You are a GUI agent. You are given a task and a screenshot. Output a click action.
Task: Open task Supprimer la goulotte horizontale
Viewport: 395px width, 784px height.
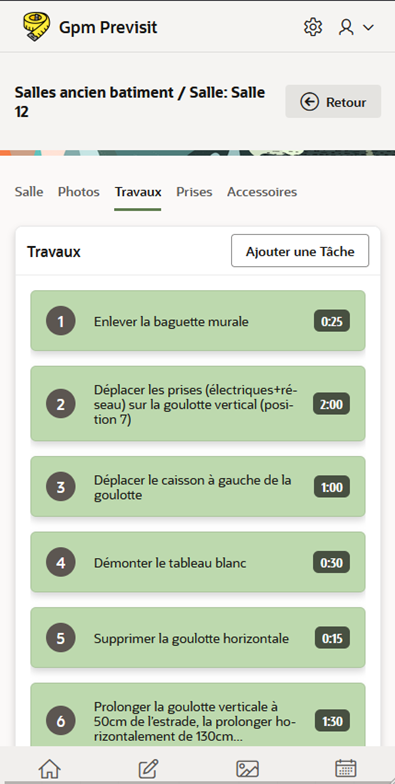click(198, 638)
